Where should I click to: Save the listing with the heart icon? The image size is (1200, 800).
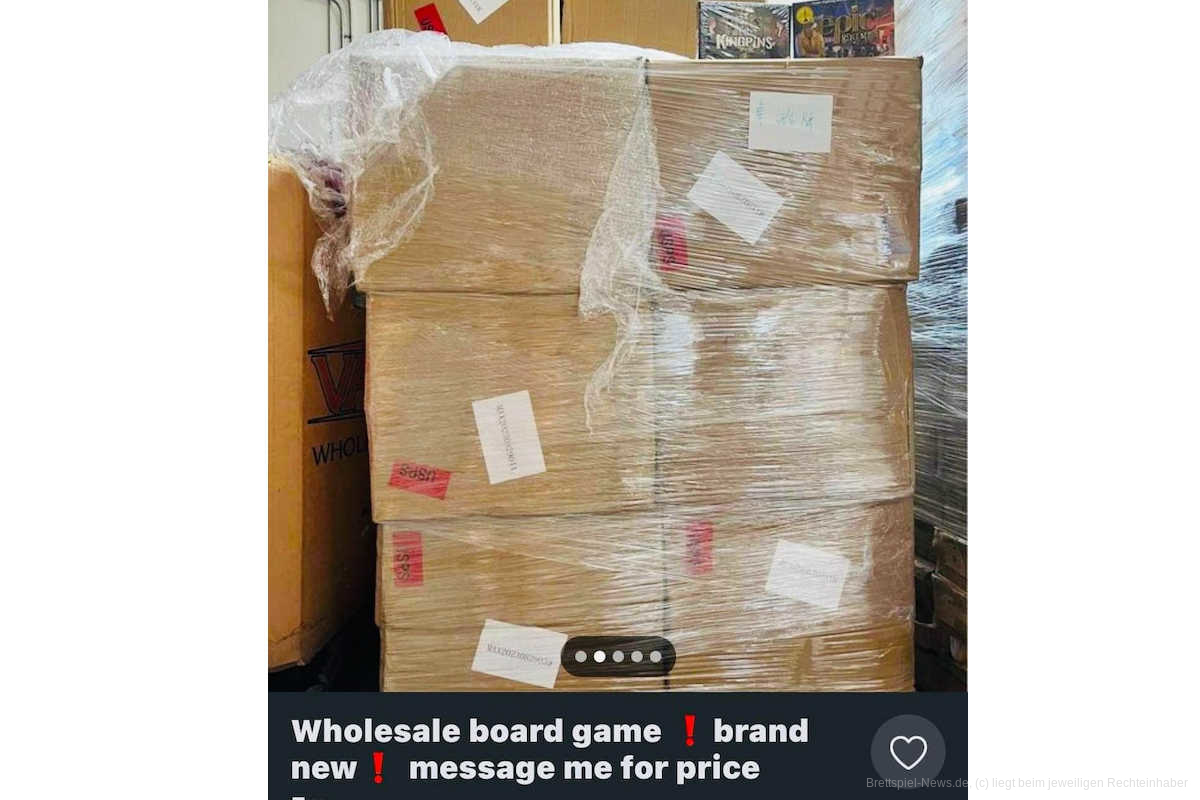point(907,752)
